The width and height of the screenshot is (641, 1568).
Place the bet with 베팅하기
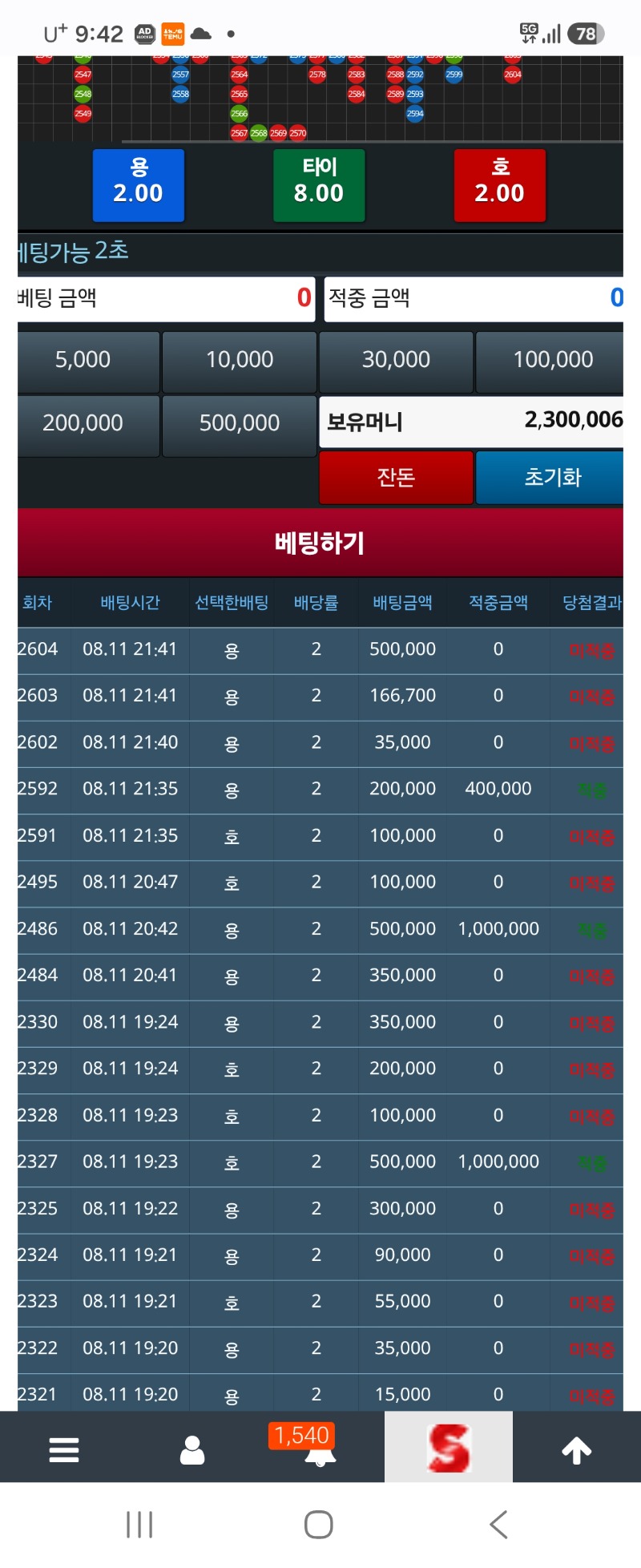click(320, 543)
